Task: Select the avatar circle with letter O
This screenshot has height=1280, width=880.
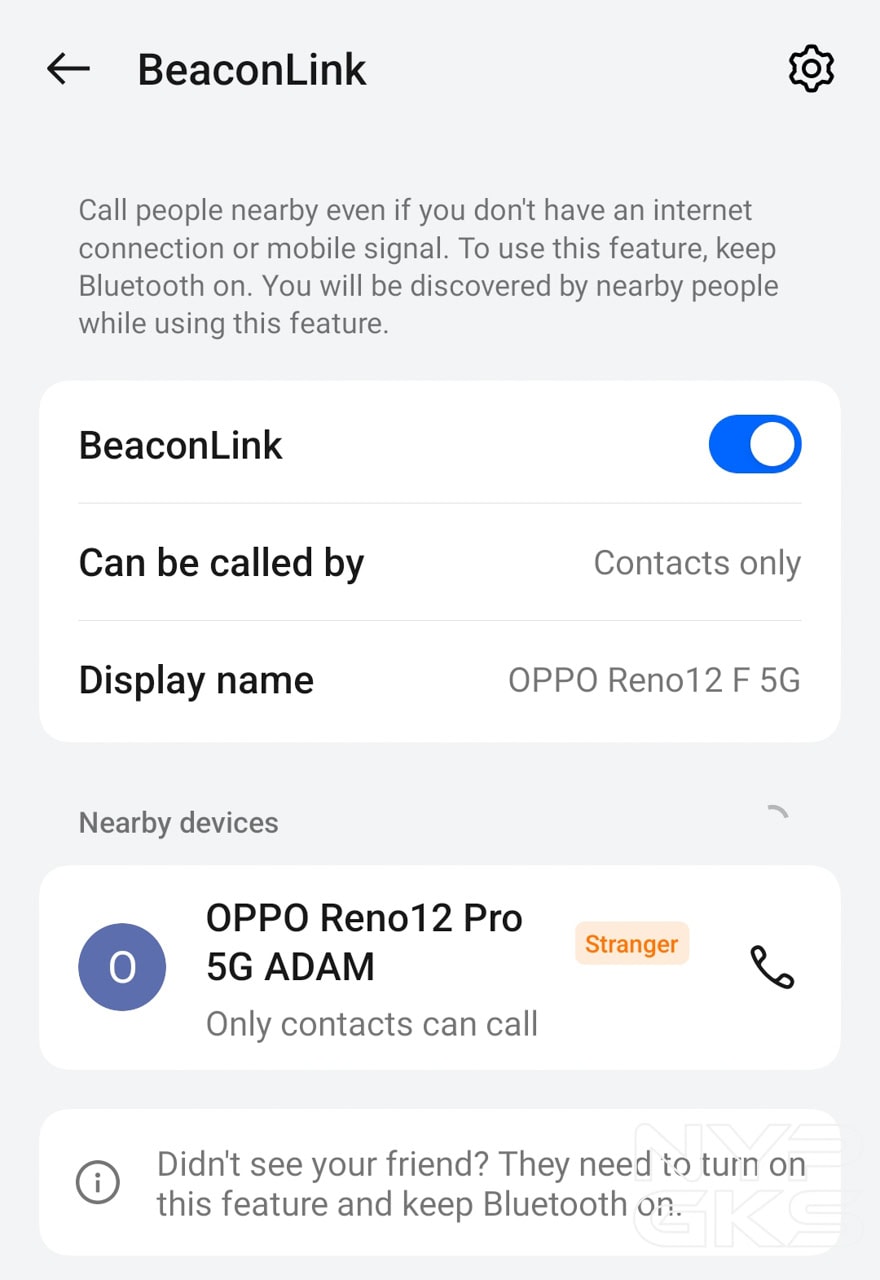Action: (x=121, y=966)
